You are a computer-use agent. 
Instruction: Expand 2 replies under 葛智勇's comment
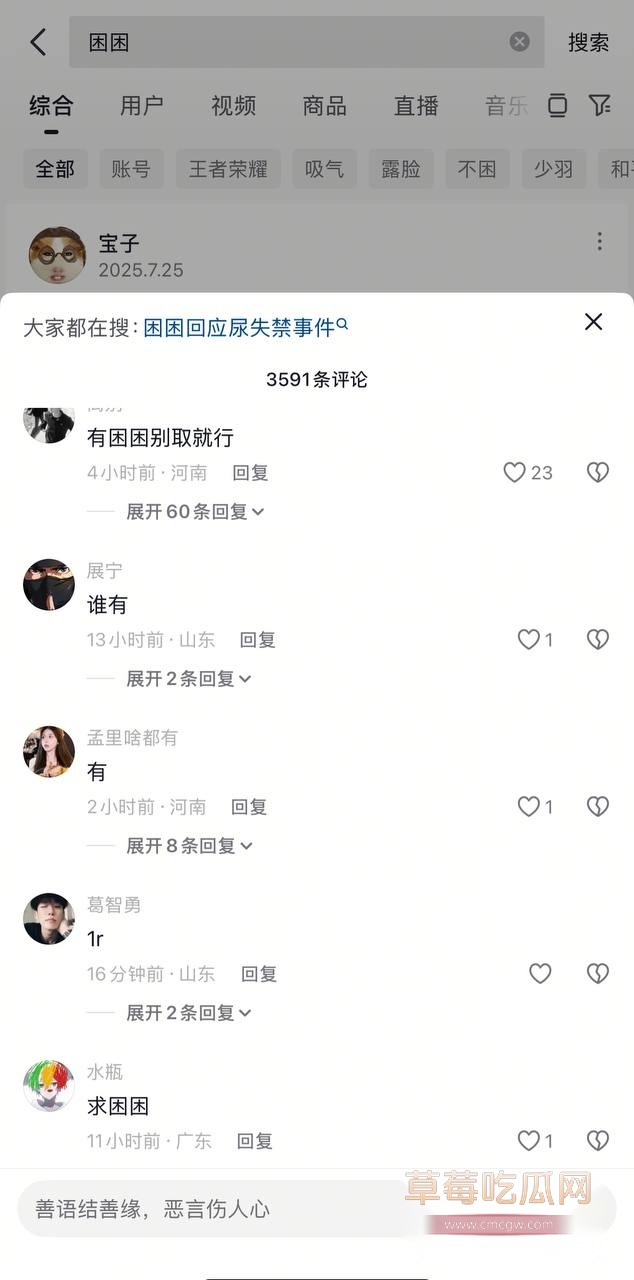[x=188, y=1013]
